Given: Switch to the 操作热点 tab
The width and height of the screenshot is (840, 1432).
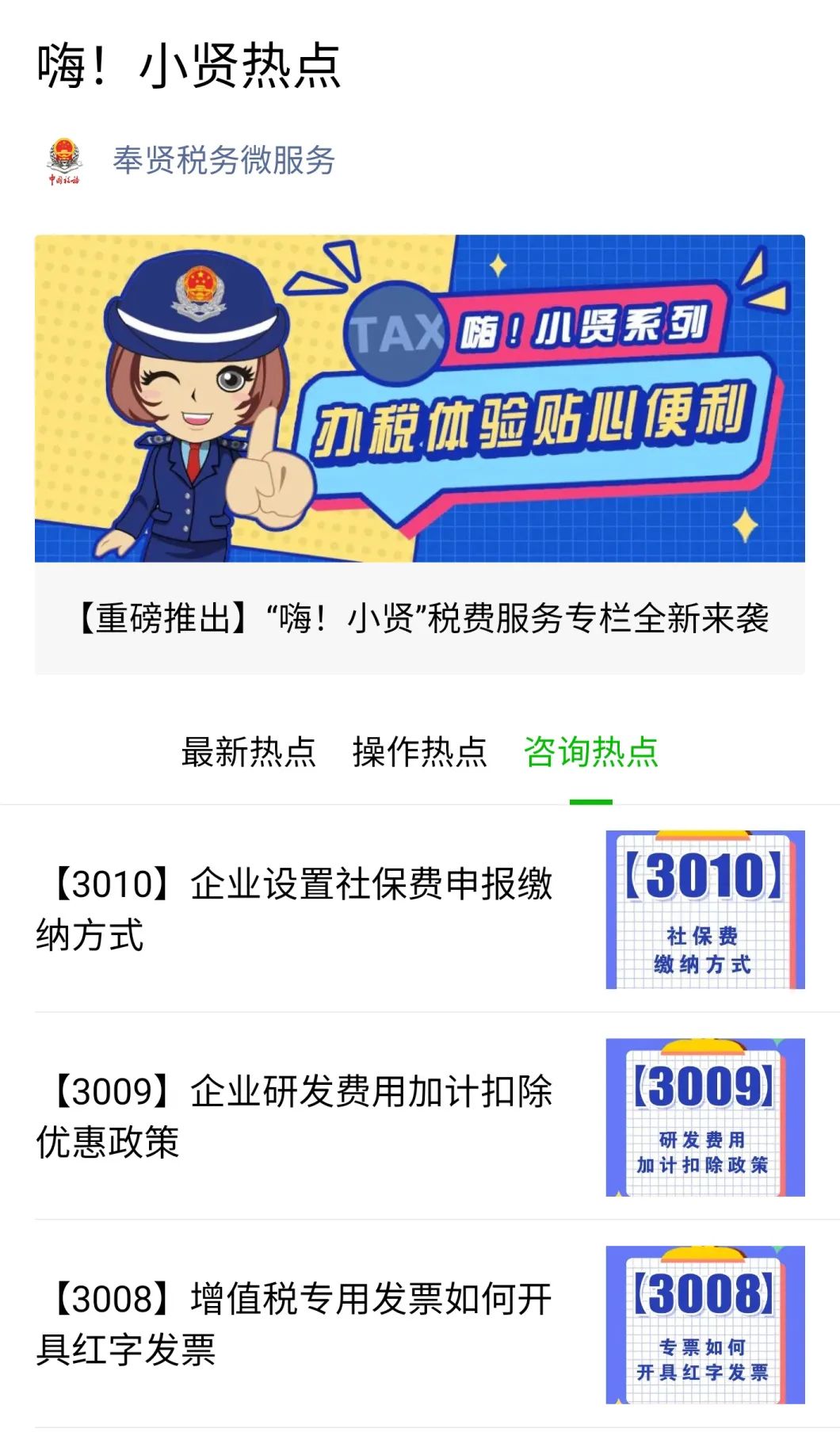Looking at the screenshot, I should pyautogui.click(x=420, y=751).
